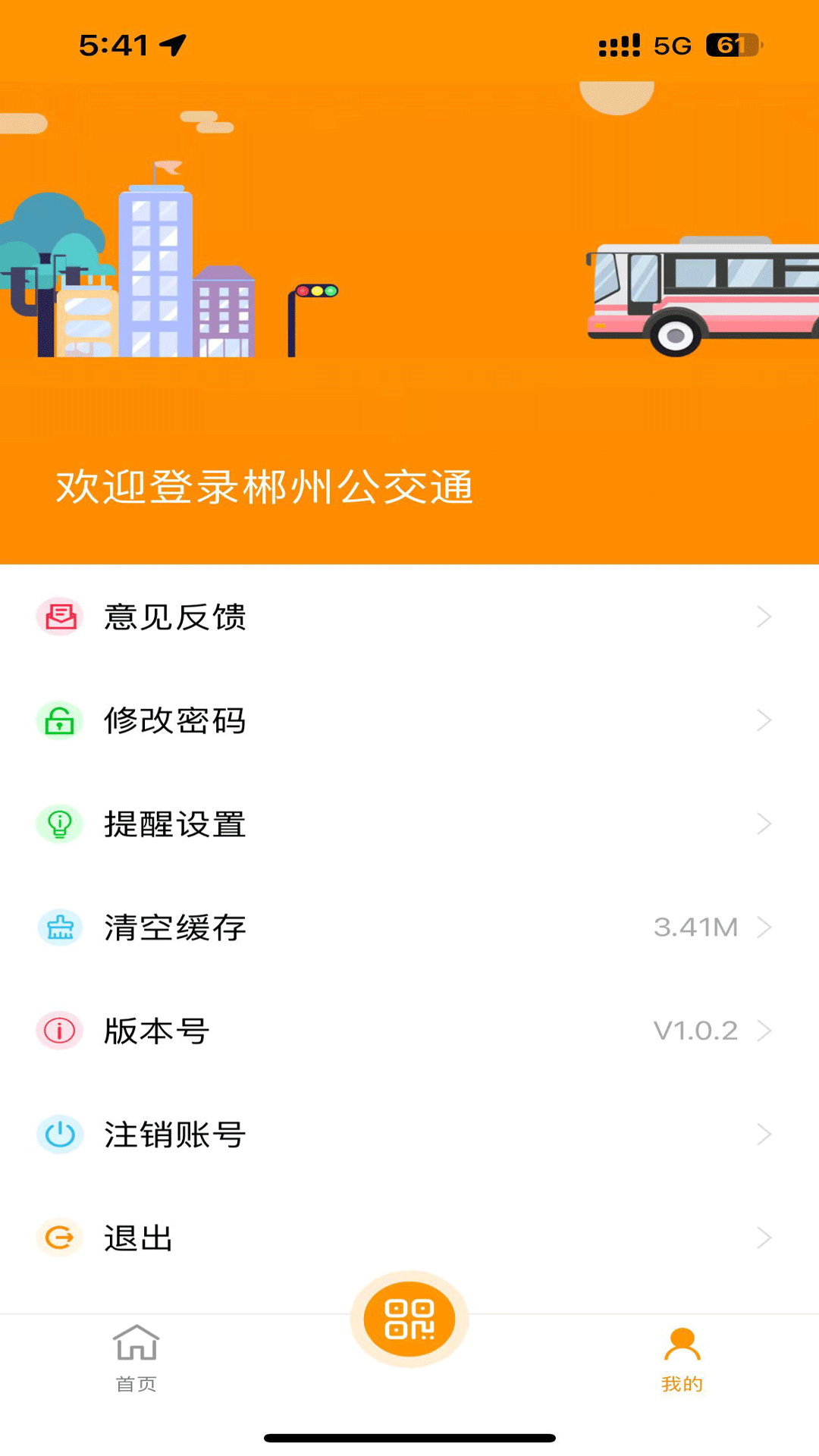Tap the exit arrow icon for 退出
Viewport: 819px width, 1456px height.
(60, 1238)
